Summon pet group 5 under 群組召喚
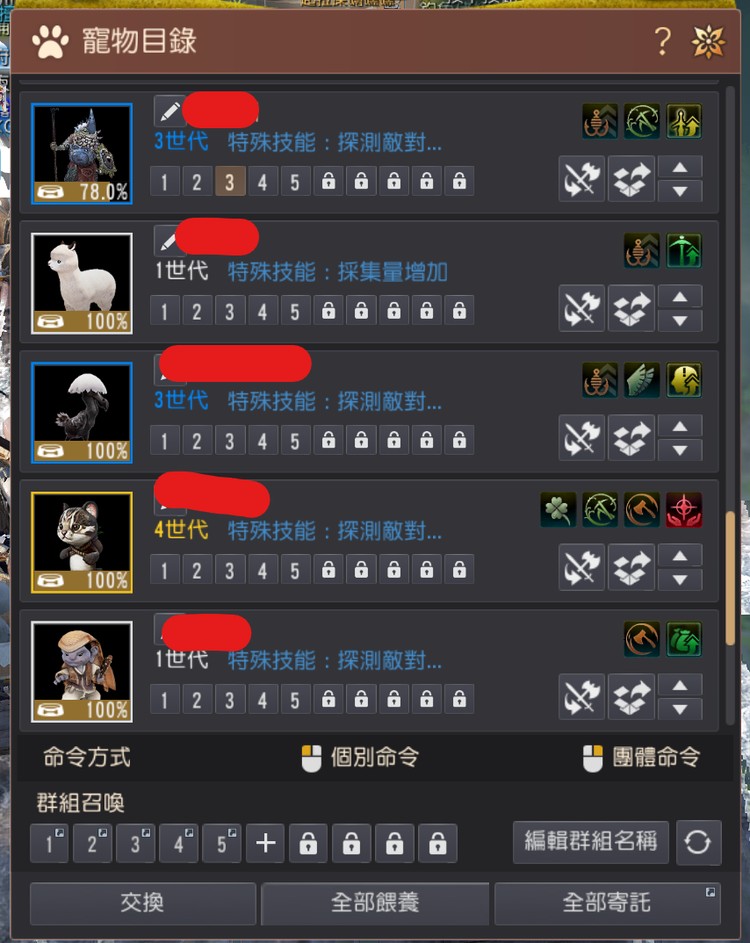Image resolution: width=750 pixels, height=943 pixels. [222, 843]
